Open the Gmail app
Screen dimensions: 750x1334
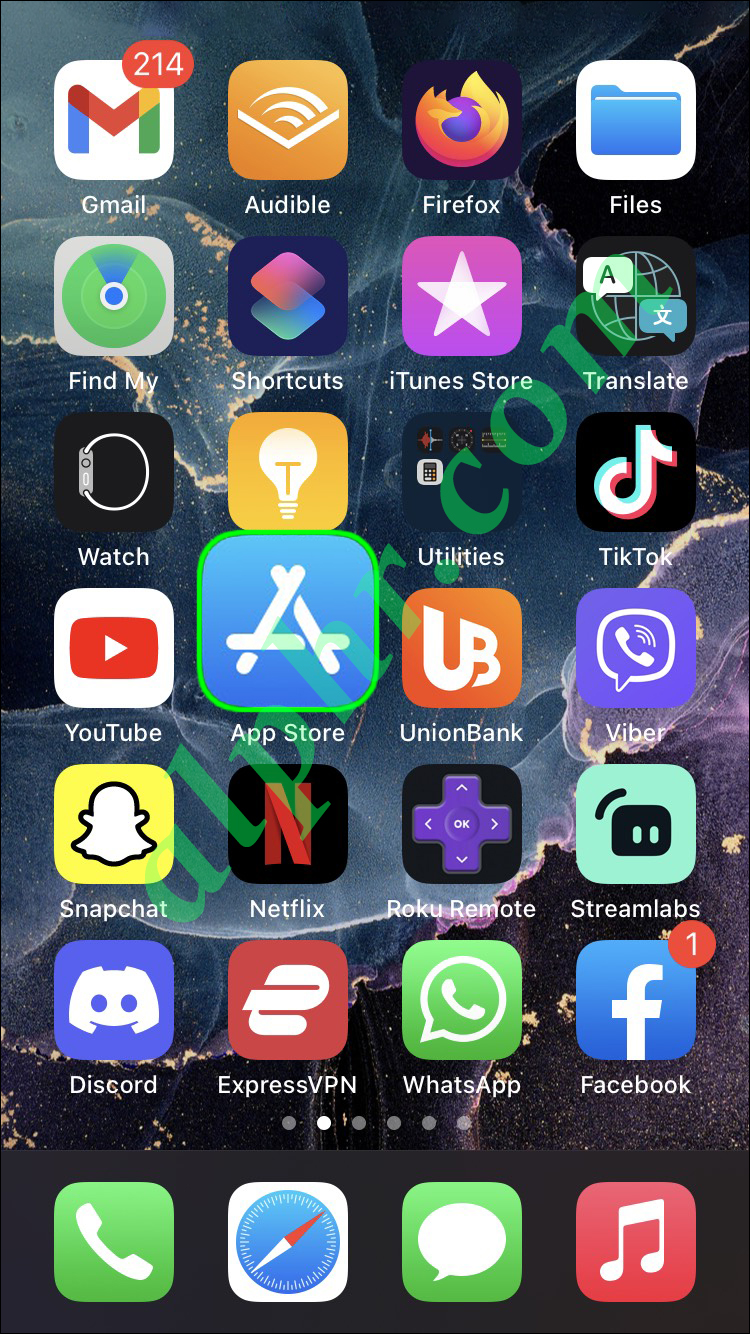tap(114, 120)
